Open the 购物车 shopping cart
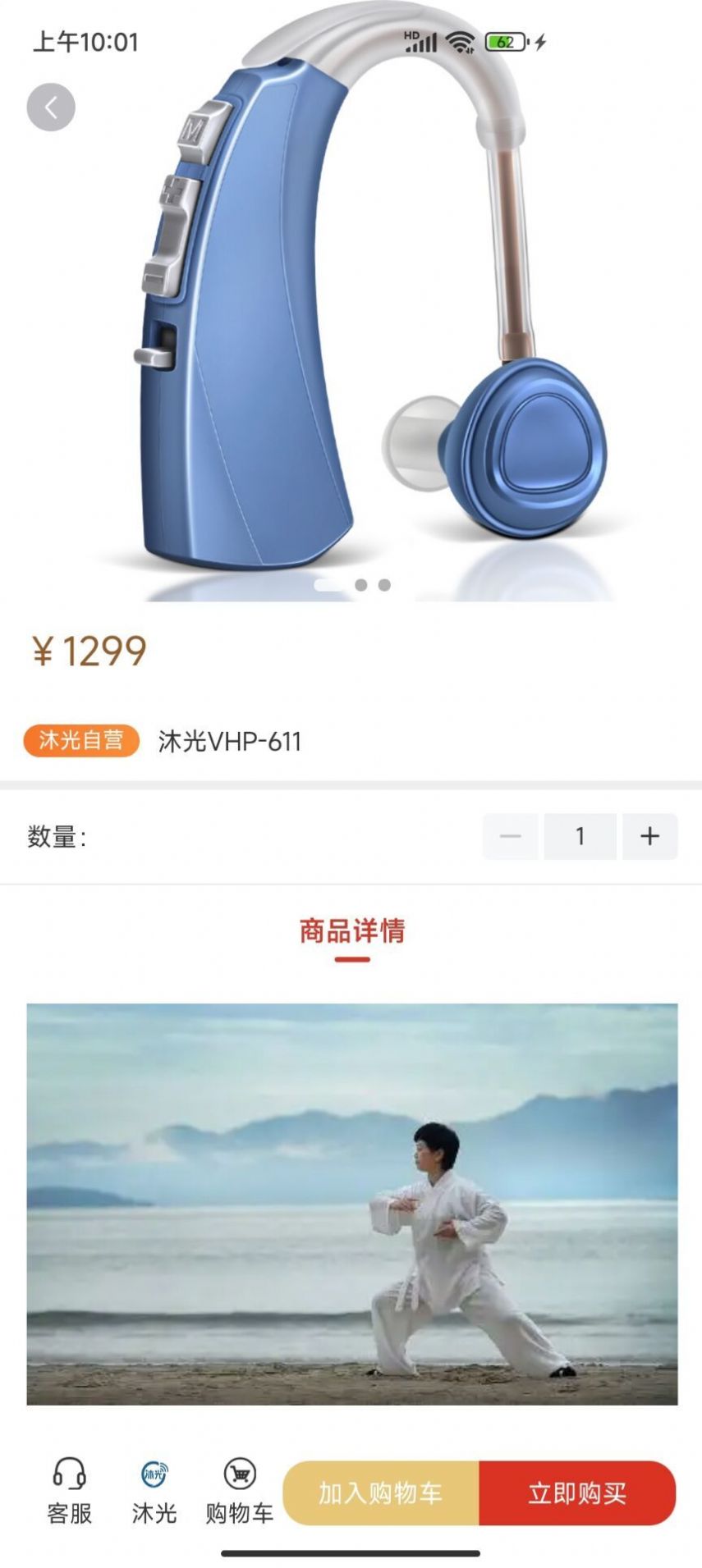Image resolution: width=702 pixels, height=1568 pixels. tap(239, 1490)
